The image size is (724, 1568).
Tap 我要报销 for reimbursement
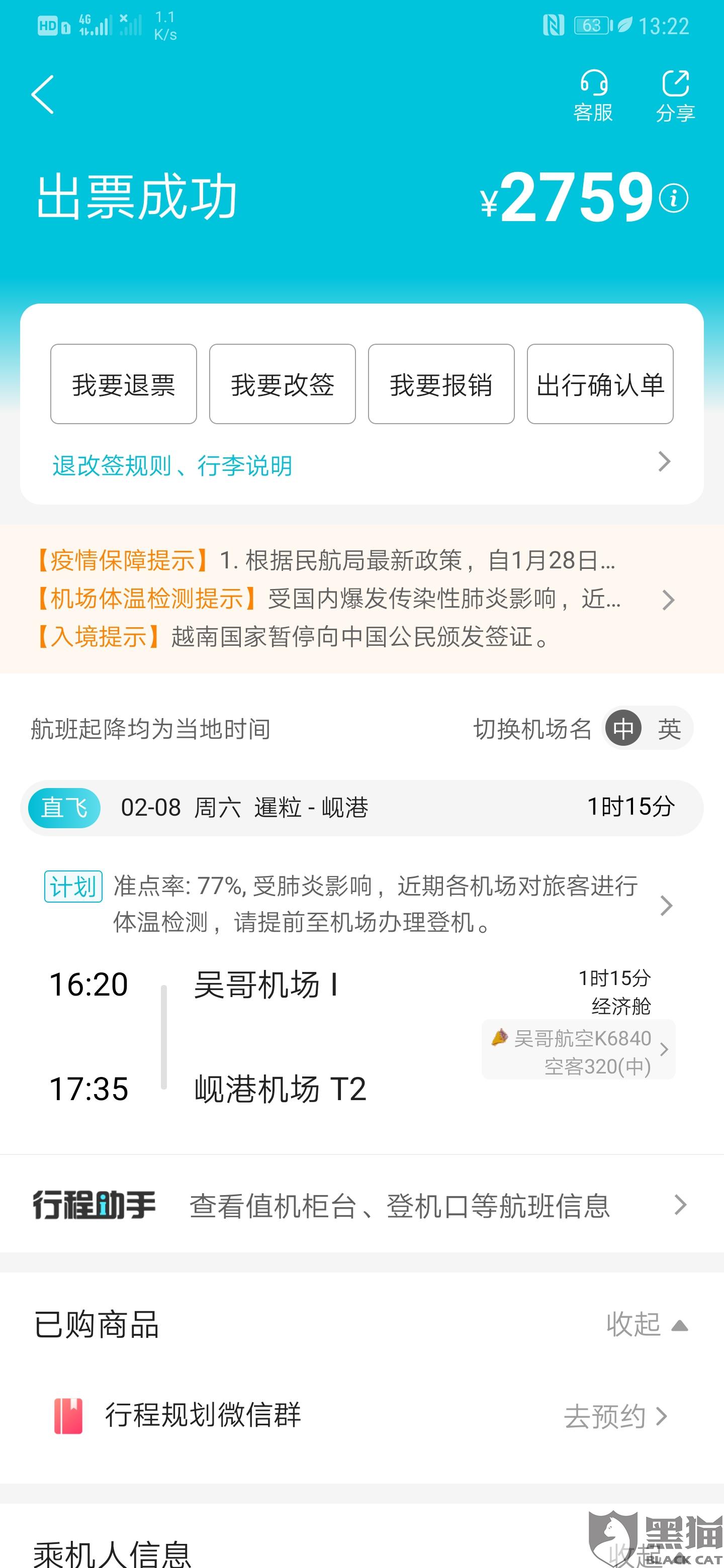(441, 384)
